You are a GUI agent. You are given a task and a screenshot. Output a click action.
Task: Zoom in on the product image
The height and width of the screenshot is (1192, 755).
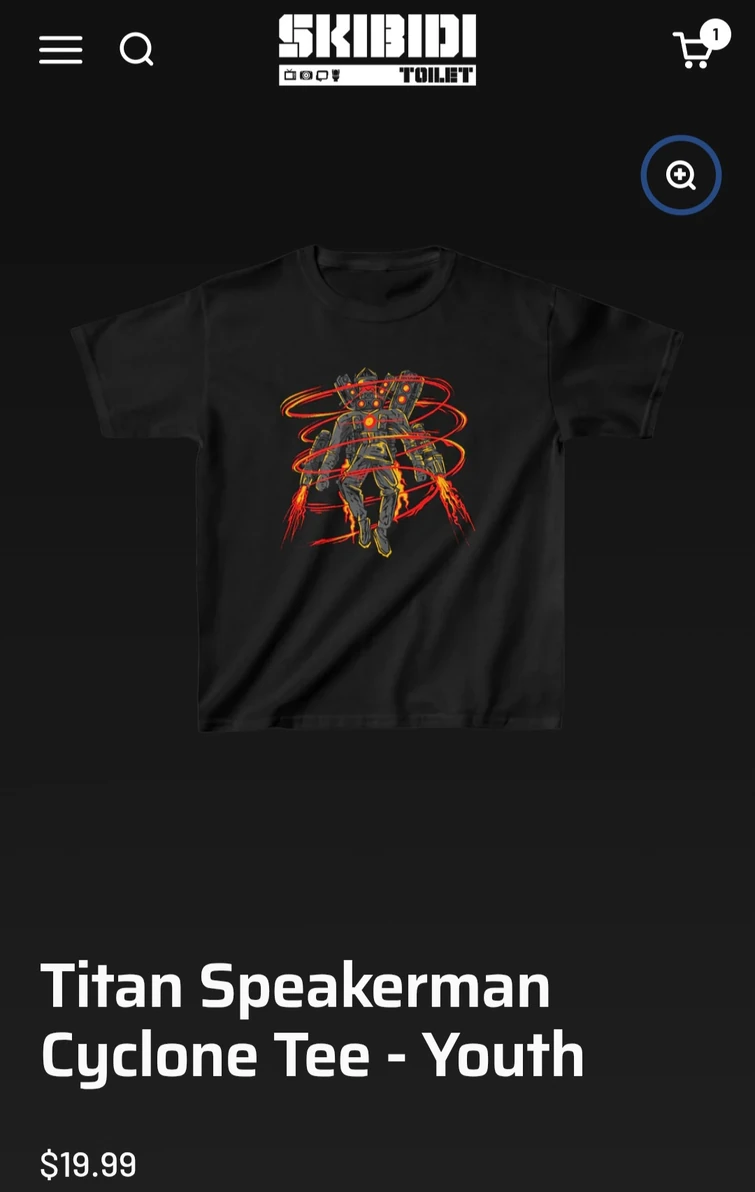coord(681,176)
